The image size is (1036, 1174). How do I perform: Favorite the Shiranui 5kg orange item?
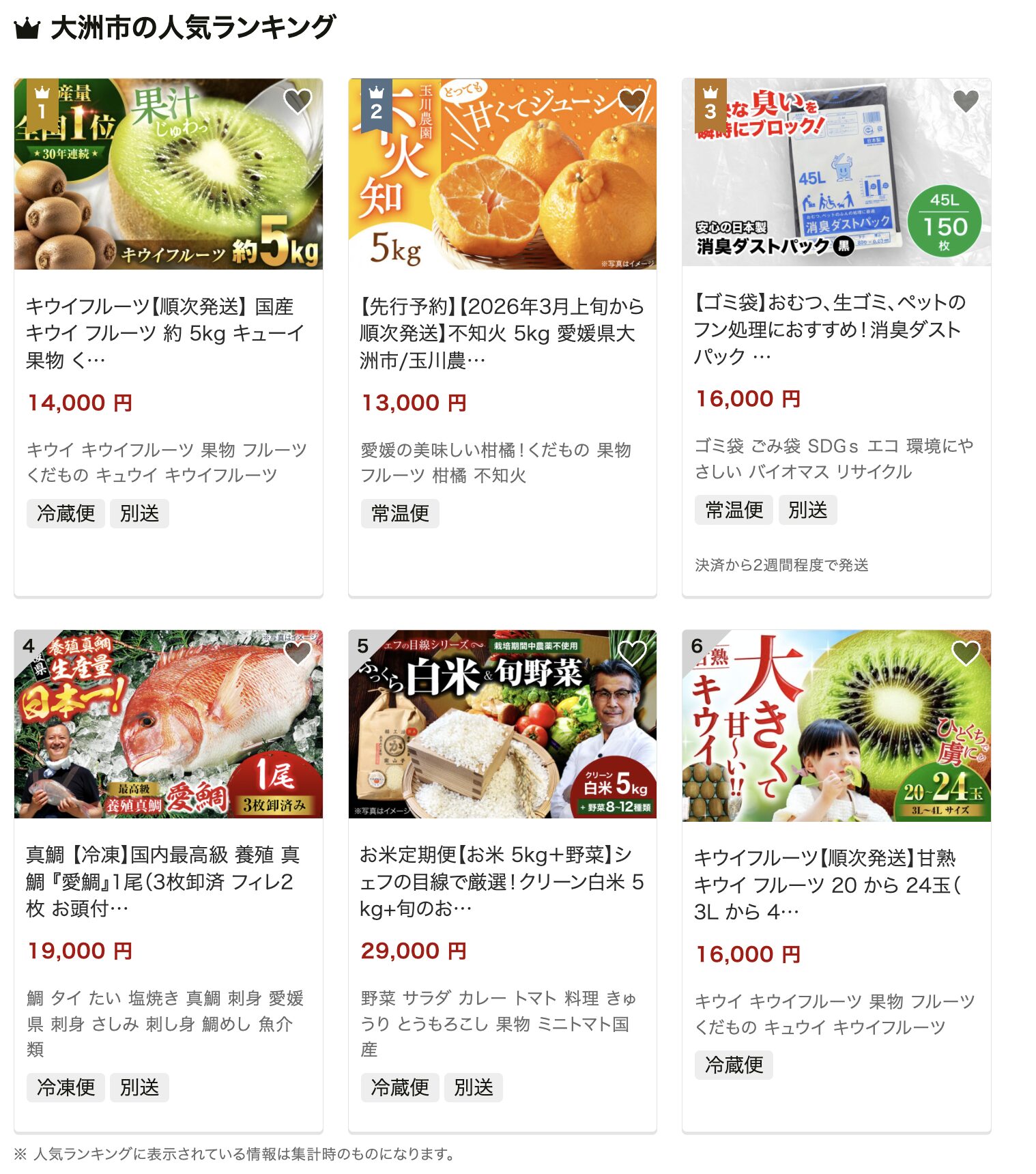click(632, 102)
